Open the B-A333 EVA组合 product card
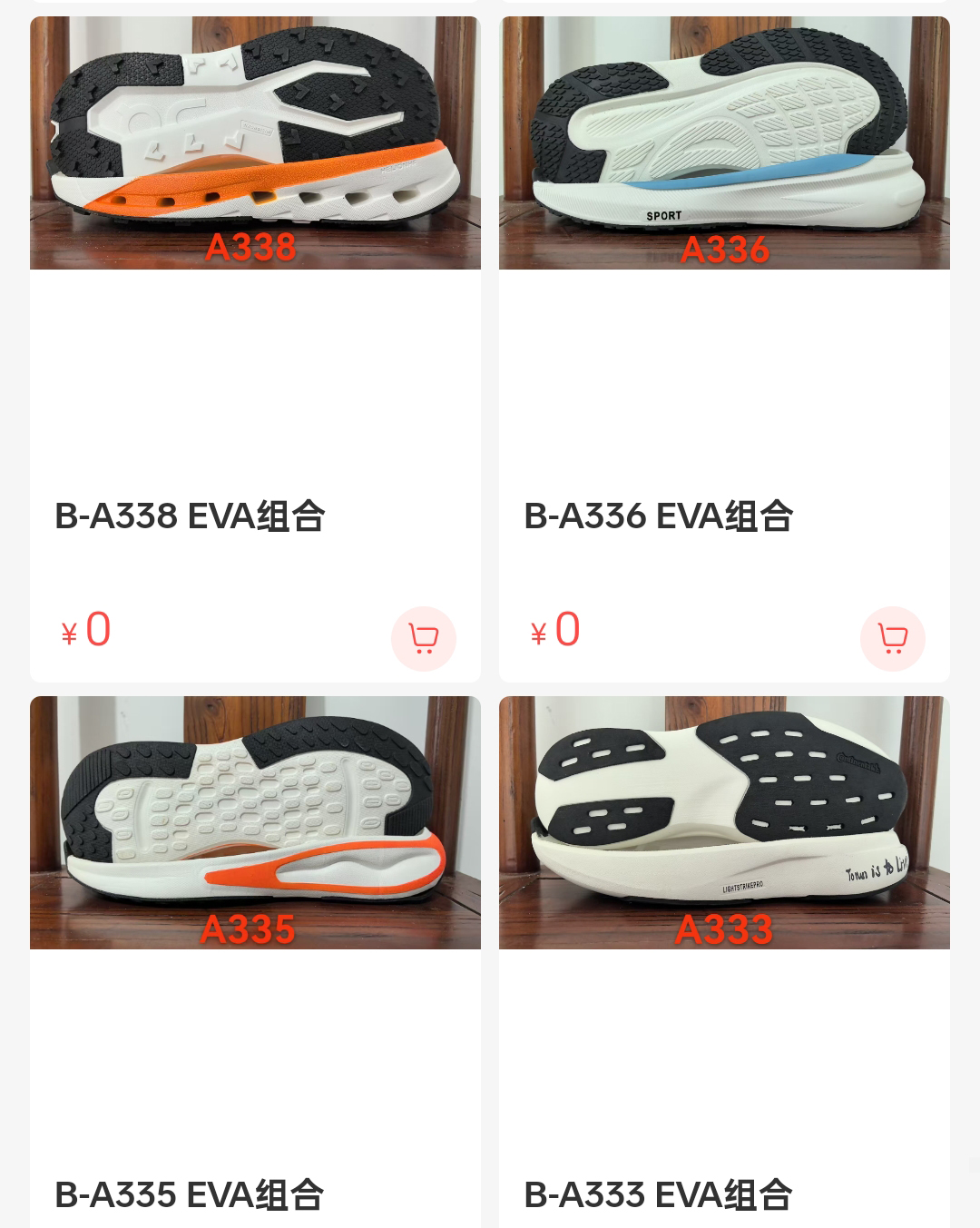The image size is (980, 1228). [x=724, y=824]
